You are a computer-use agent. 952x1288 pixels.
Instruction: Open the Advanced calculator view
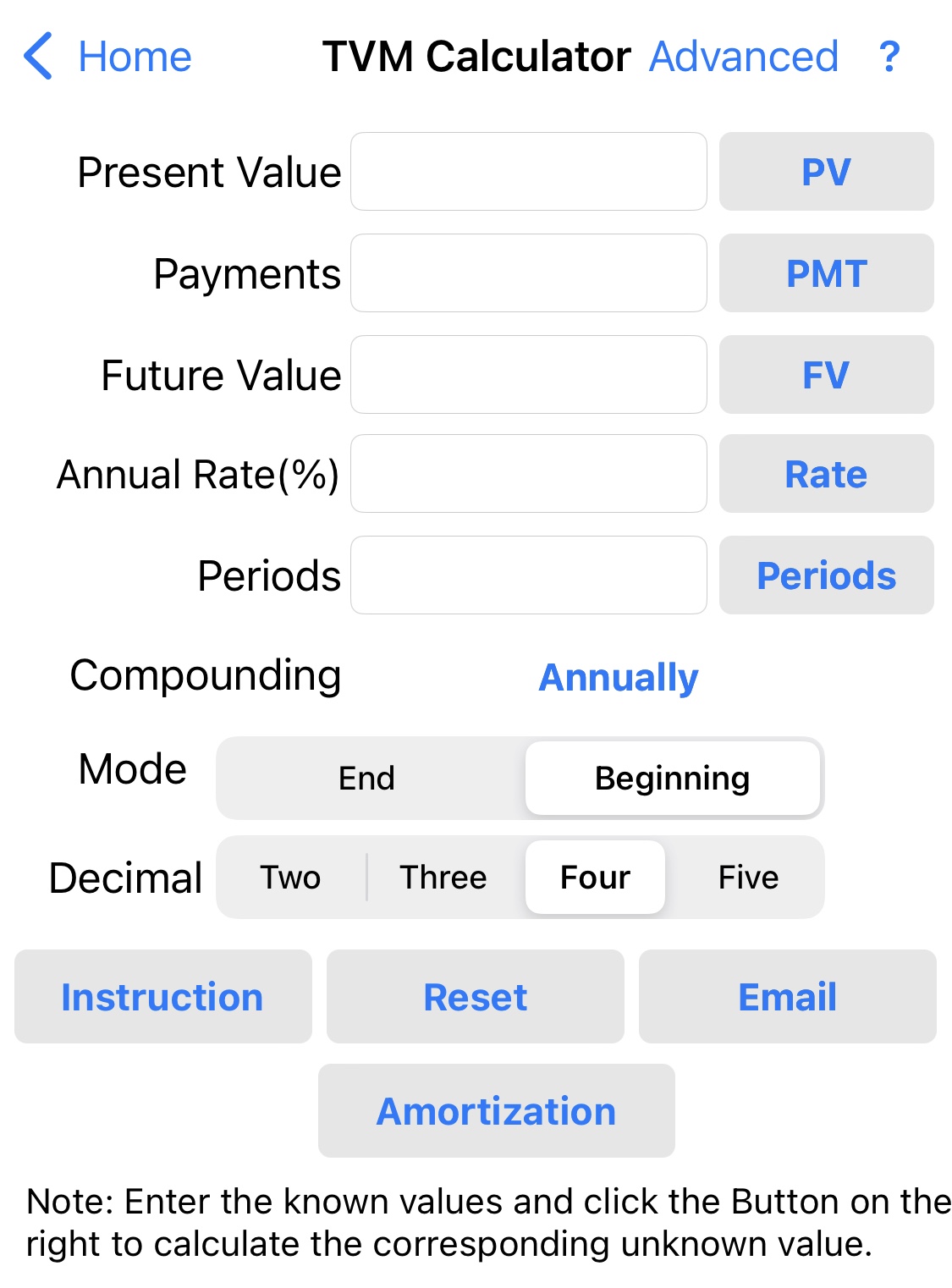(742, 56)
